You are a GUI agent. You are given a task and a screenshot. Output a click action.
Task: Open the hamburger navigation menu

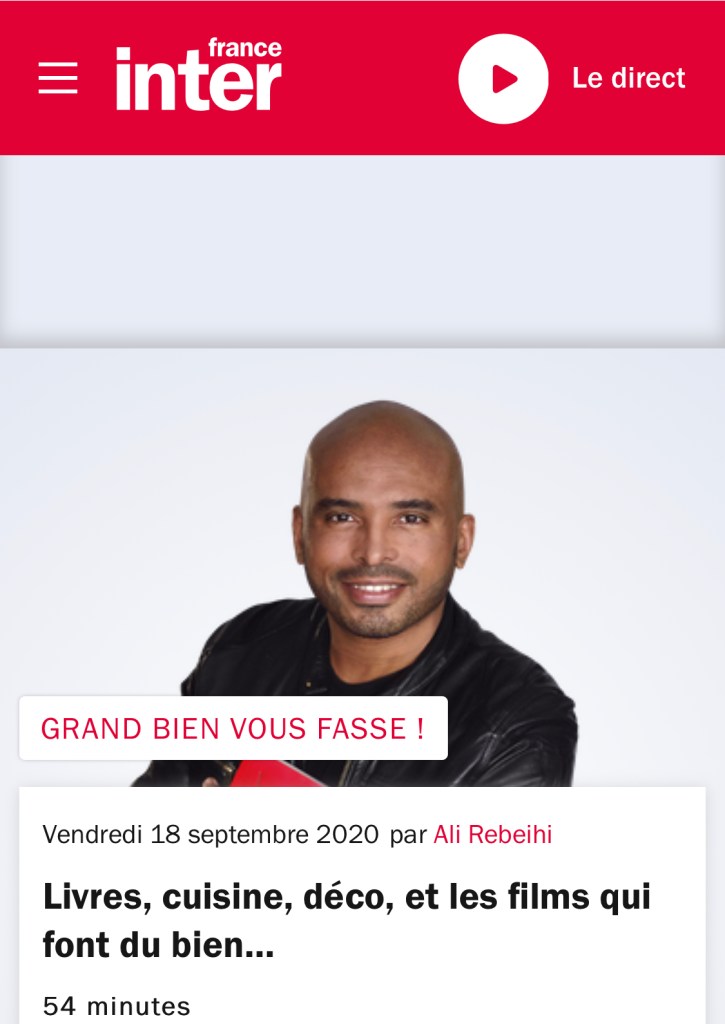point(58,78)
